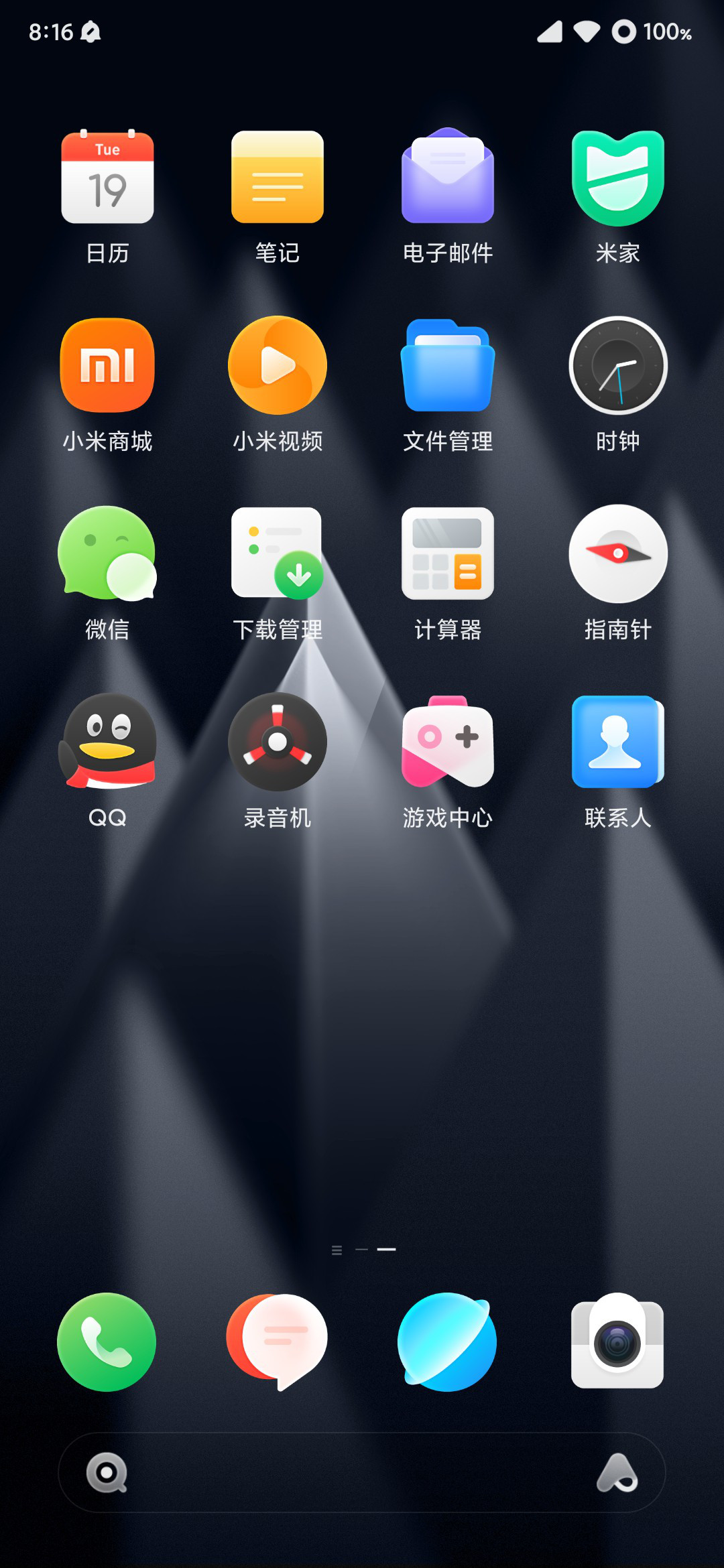Screen dimensions: 724x1568
Task: Launch the 米家 app
Action: point(617,178)
